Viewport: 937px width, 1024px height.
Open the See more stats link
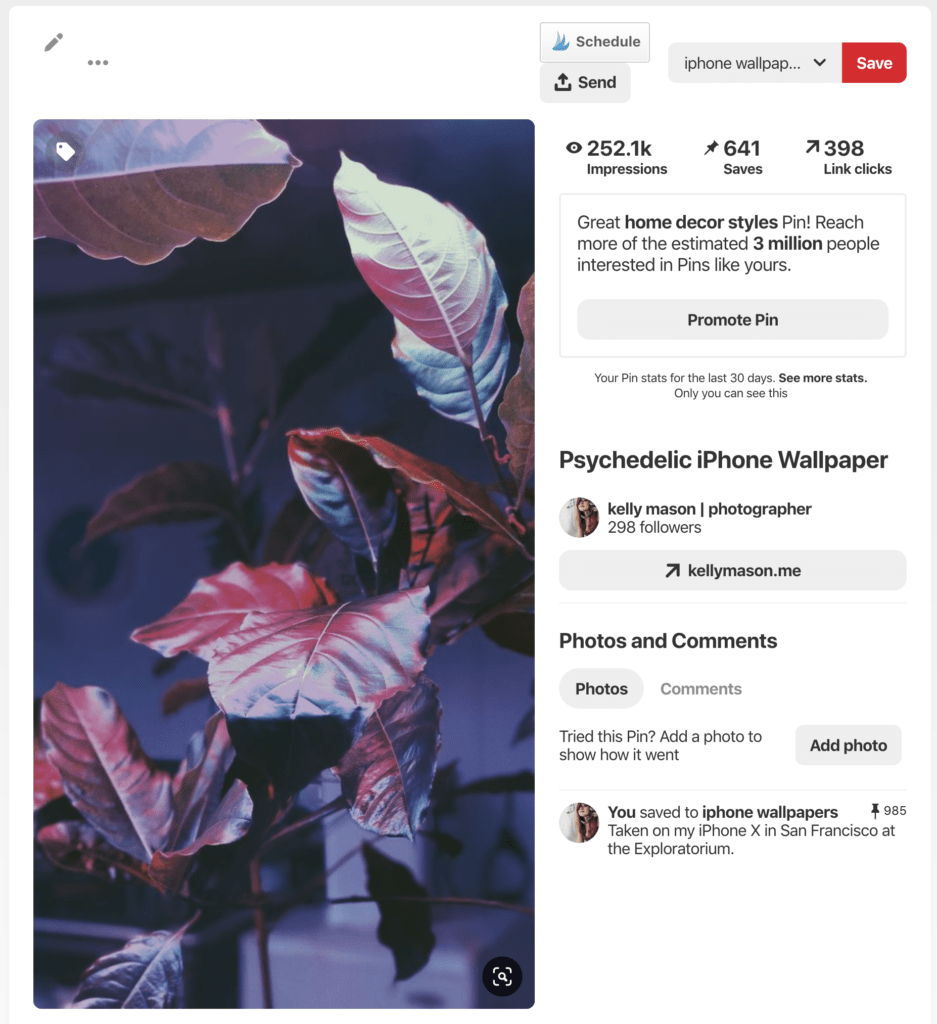click(822, 378)
